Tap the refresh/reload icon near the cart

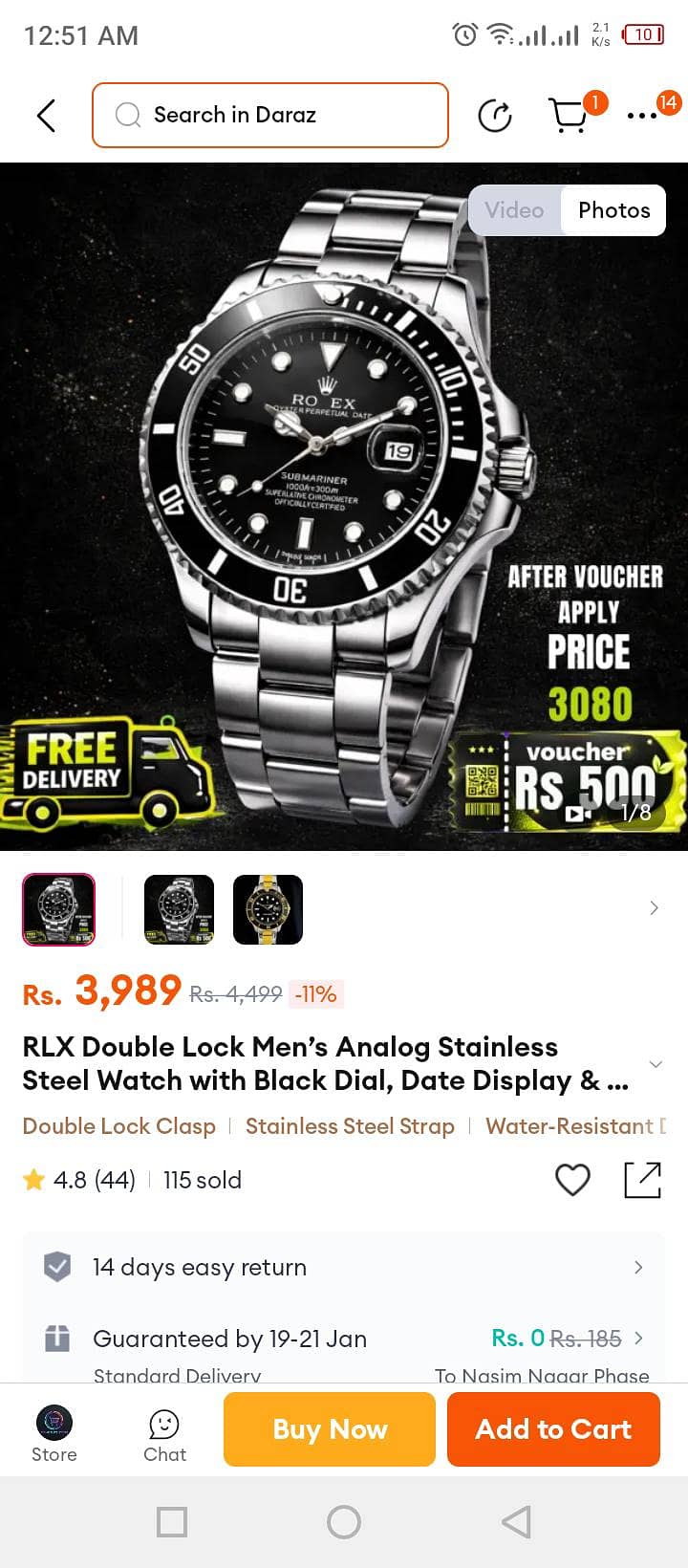(x=495, y=115)
